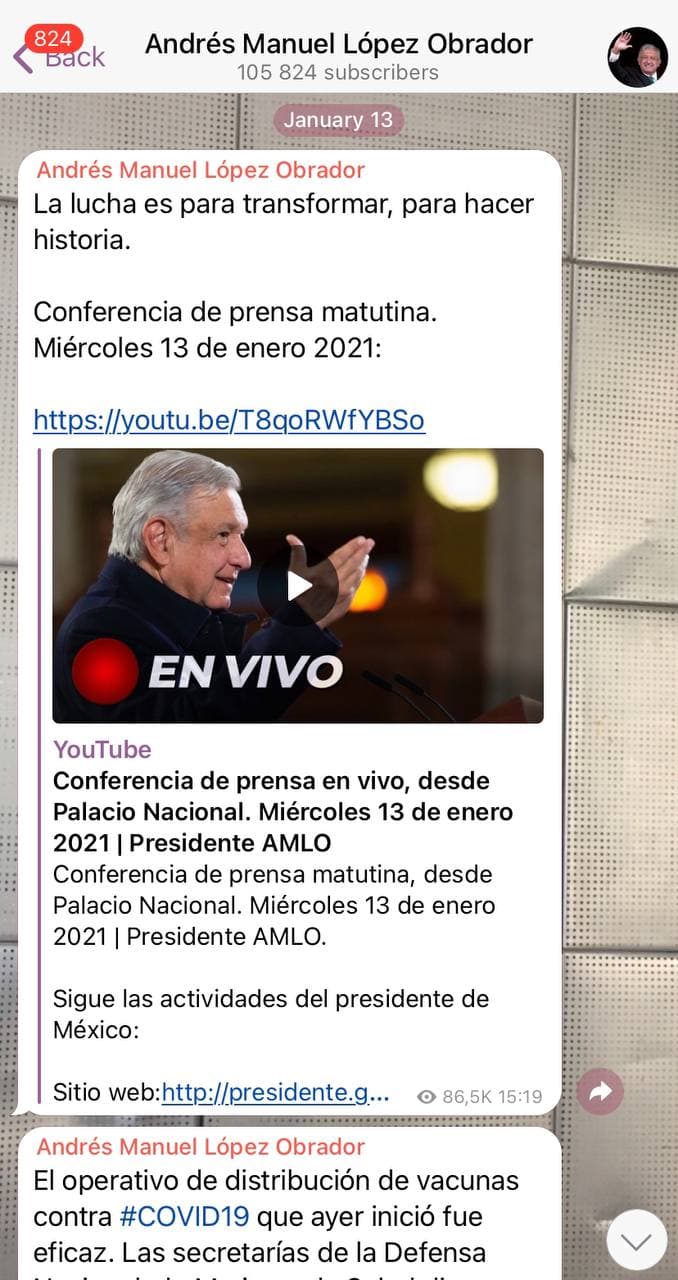The height and width of the screenshot is (1280, 678).
Task: Go back to the chat list
Action: (58, 55)
